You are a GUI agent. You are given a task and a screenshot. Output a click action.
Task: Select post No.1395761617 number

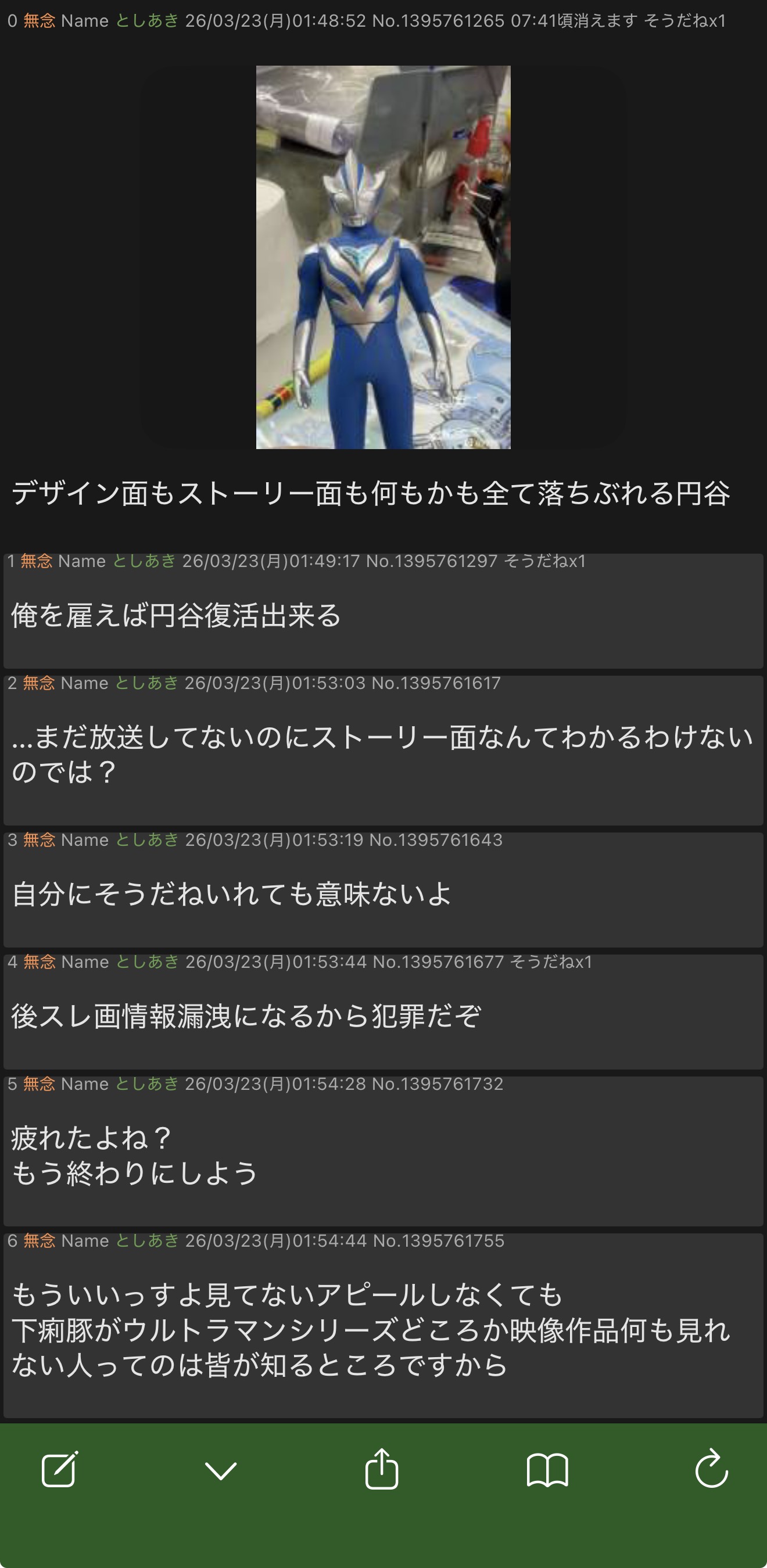436,683
